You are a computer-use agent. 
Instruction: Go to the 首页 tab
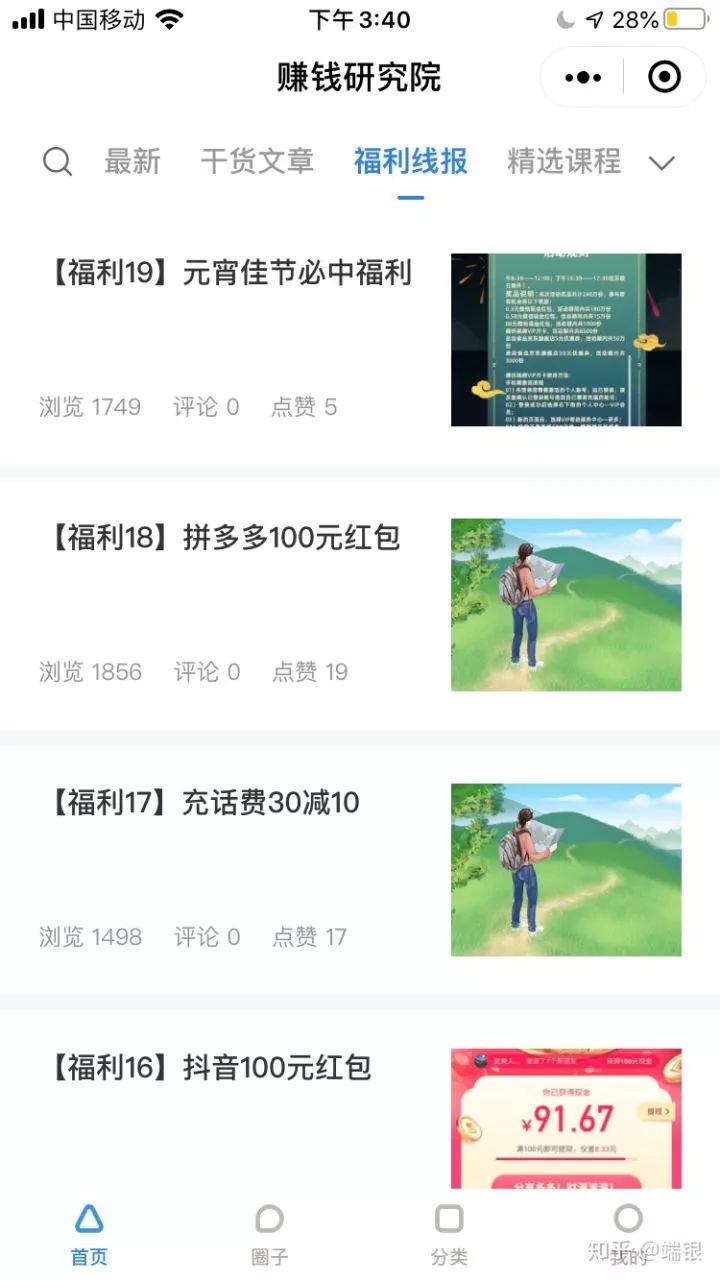tap(89, 1235)
